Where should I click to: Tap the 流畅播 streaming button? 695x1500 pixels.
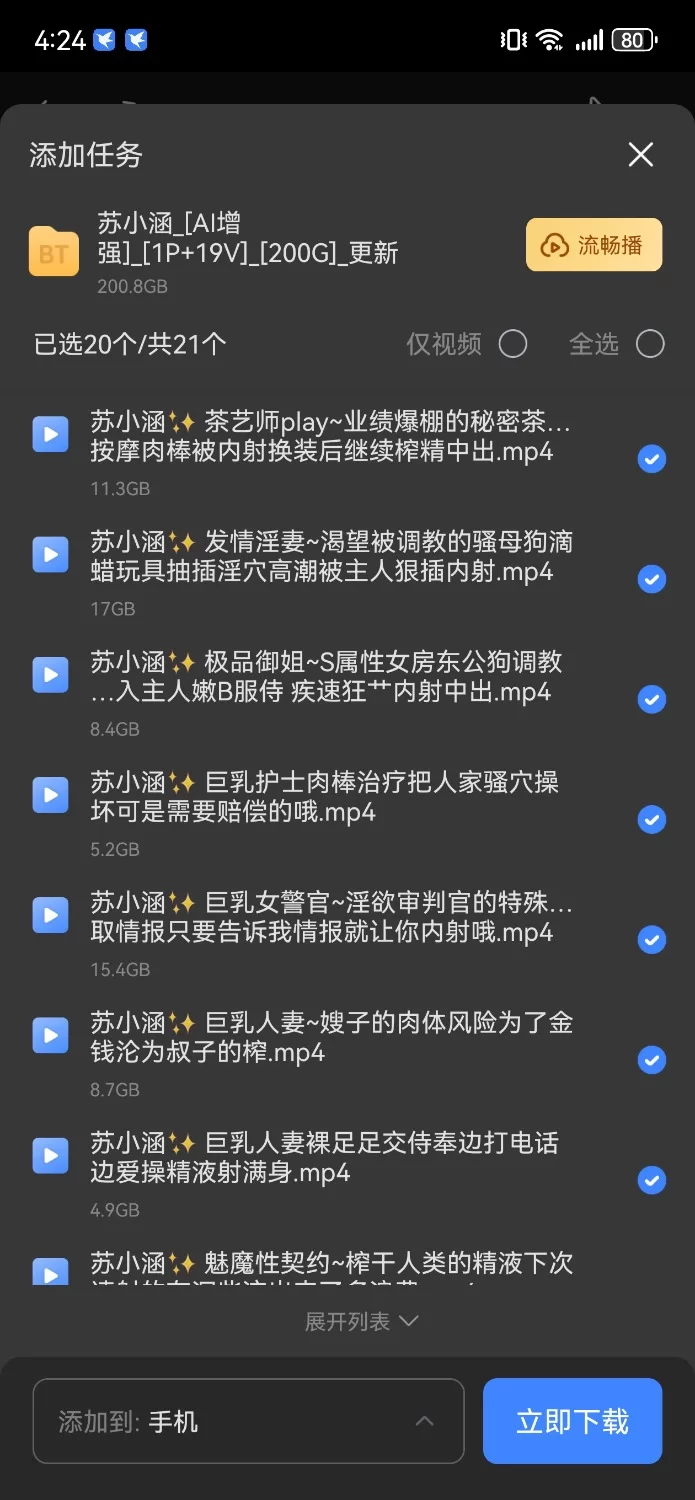tap(594, 245)
